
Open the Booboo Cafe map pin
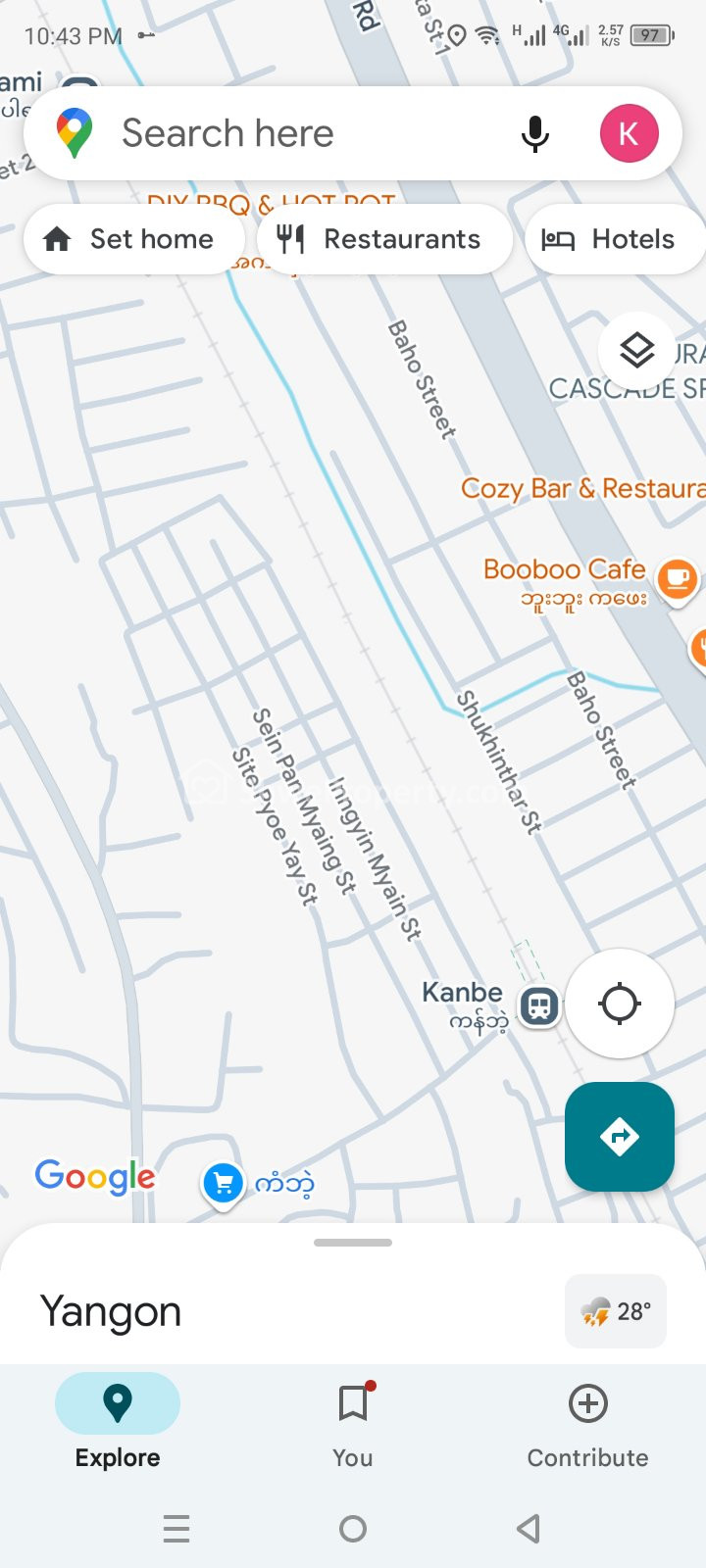tap(677, 579)
